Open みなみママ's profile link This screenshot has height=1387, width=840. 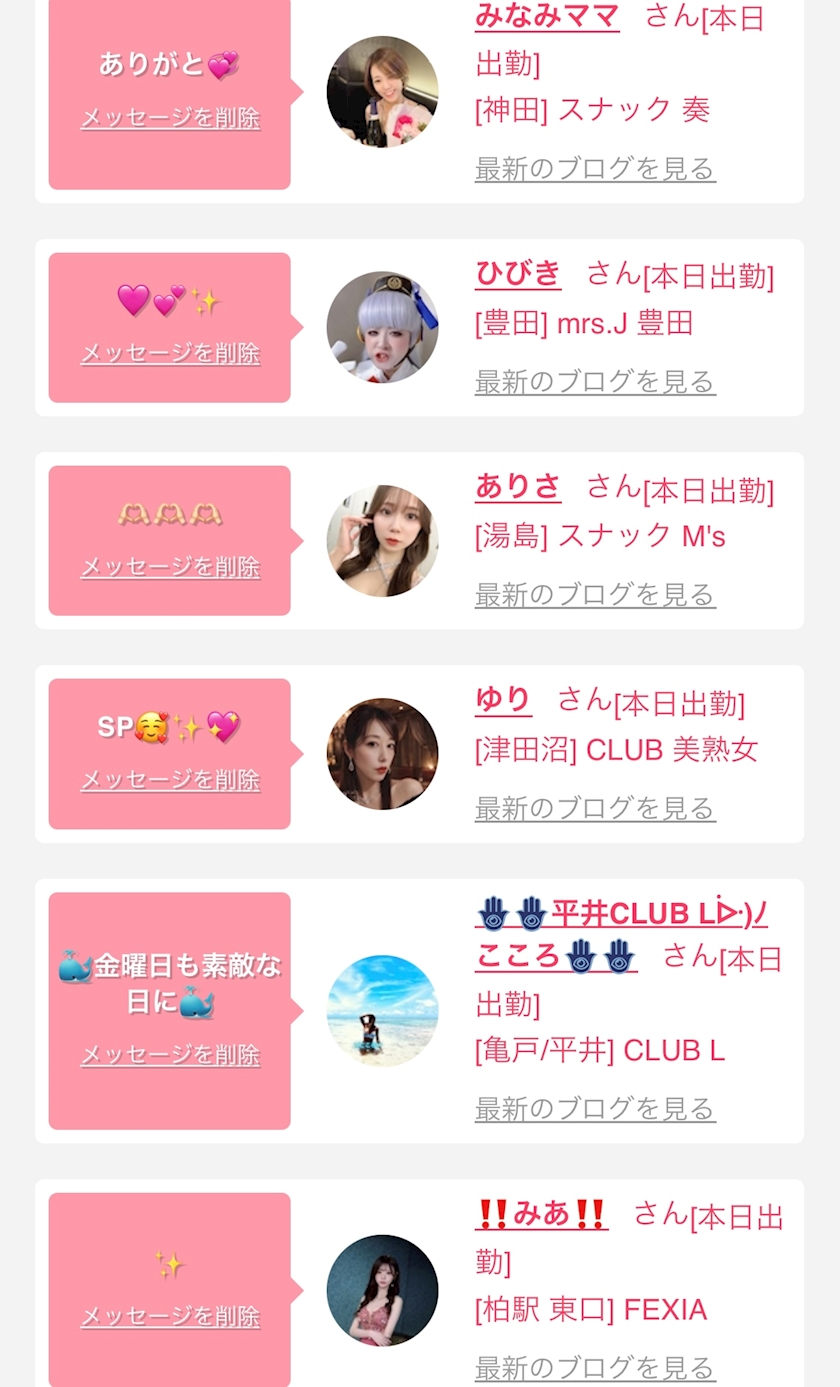(x=547, y=17)
